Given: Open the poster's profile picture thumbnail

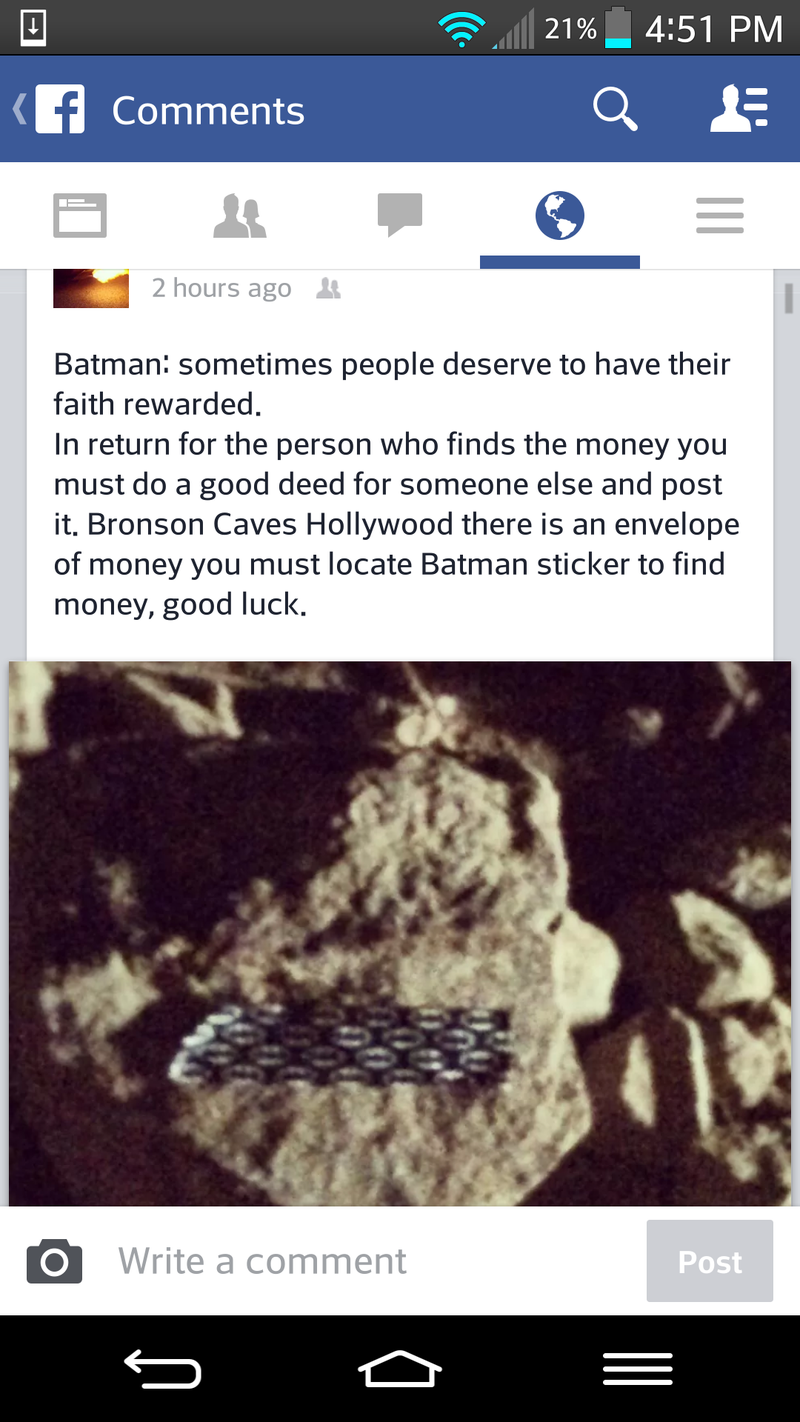Looking at the screenshot, I should coord(91,288).
